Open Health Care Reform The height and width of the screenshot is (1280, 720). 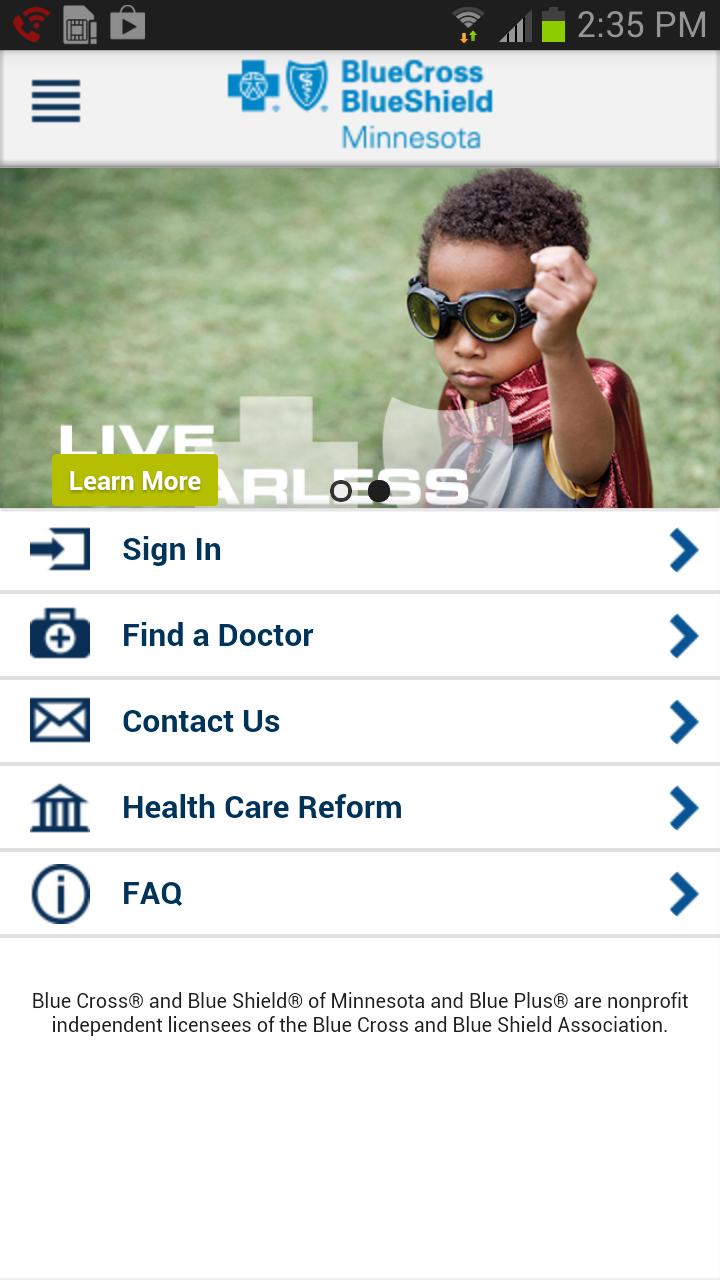pyautogui.click(x=360, y=807)
